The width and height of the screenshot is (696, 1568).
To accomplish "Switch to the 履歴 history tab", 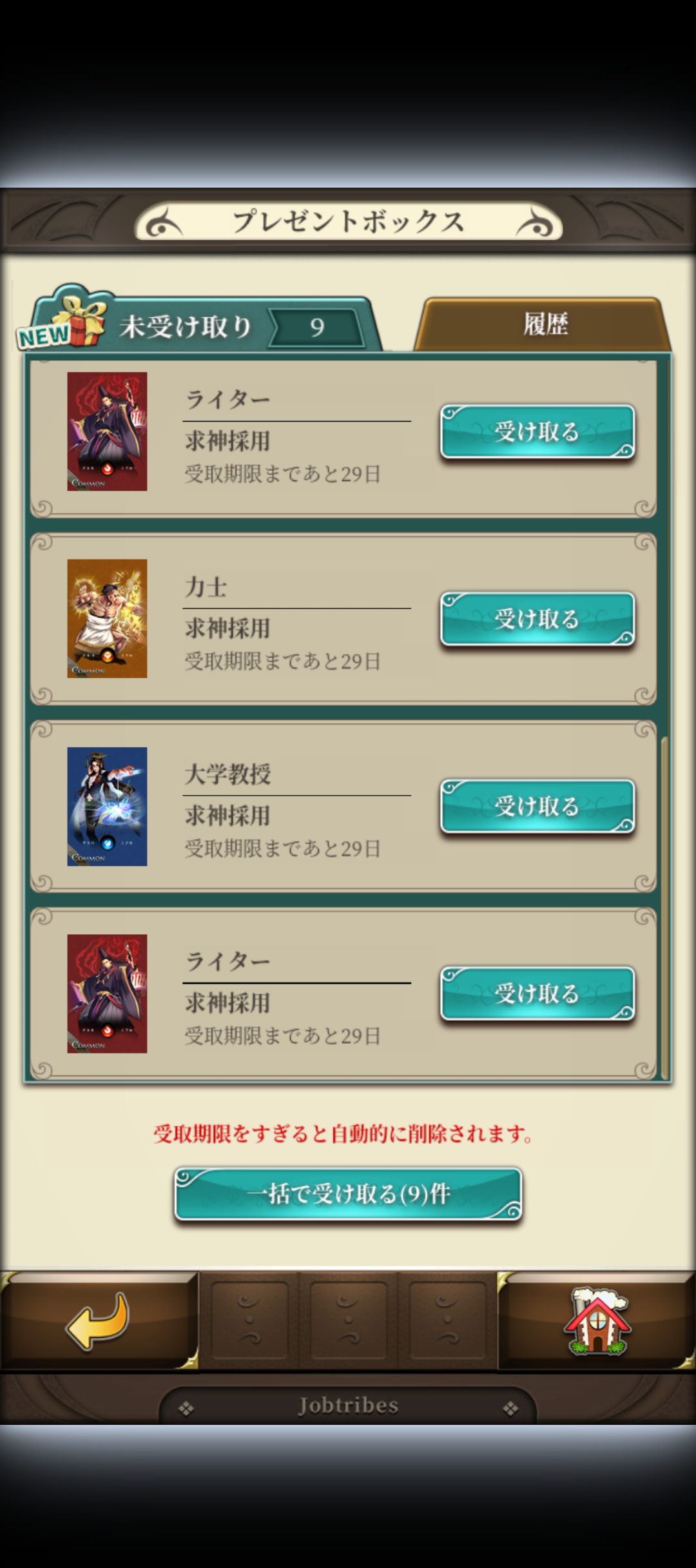I will (x=545, y=324).
